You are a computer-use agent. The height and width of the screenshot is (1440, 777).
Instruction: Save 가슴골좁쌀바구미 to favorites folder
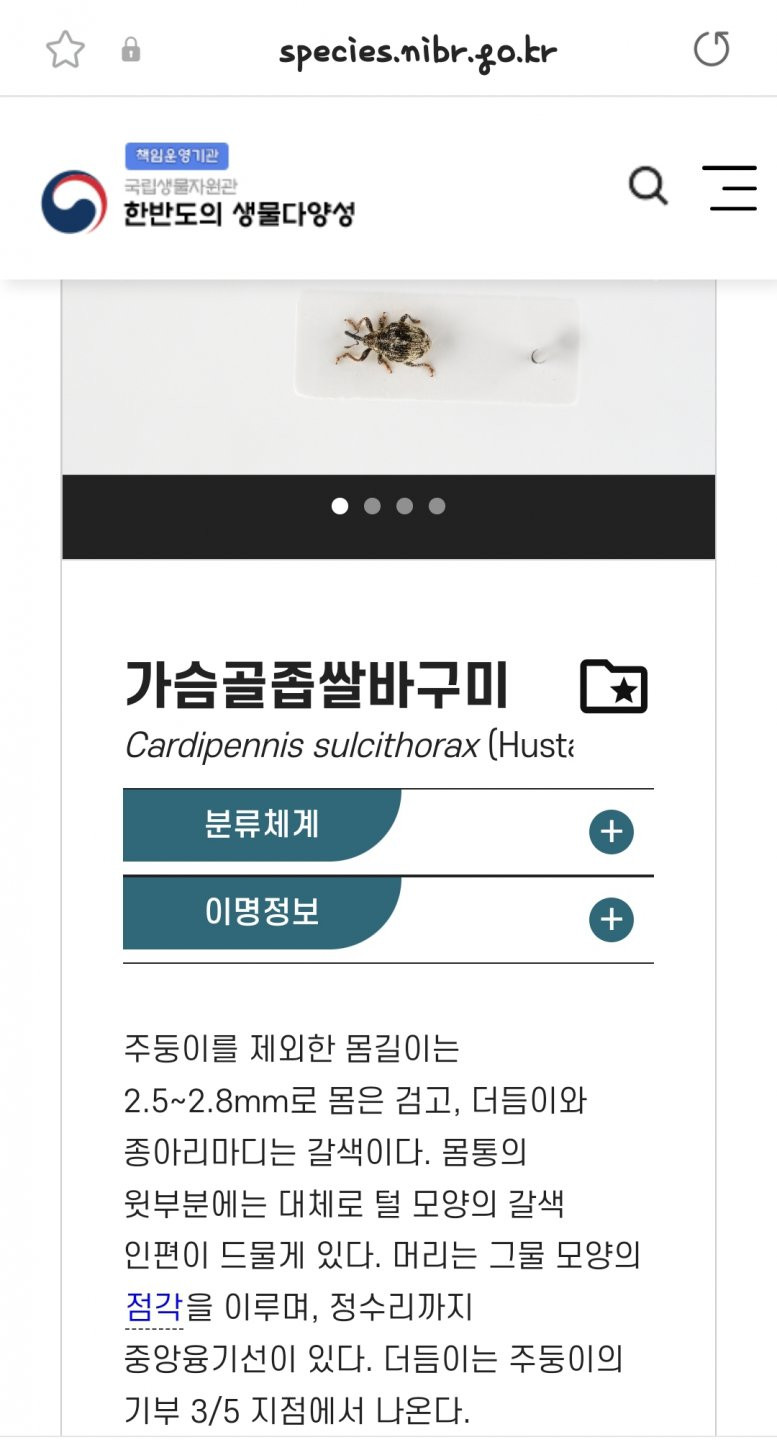click(613, 686)
